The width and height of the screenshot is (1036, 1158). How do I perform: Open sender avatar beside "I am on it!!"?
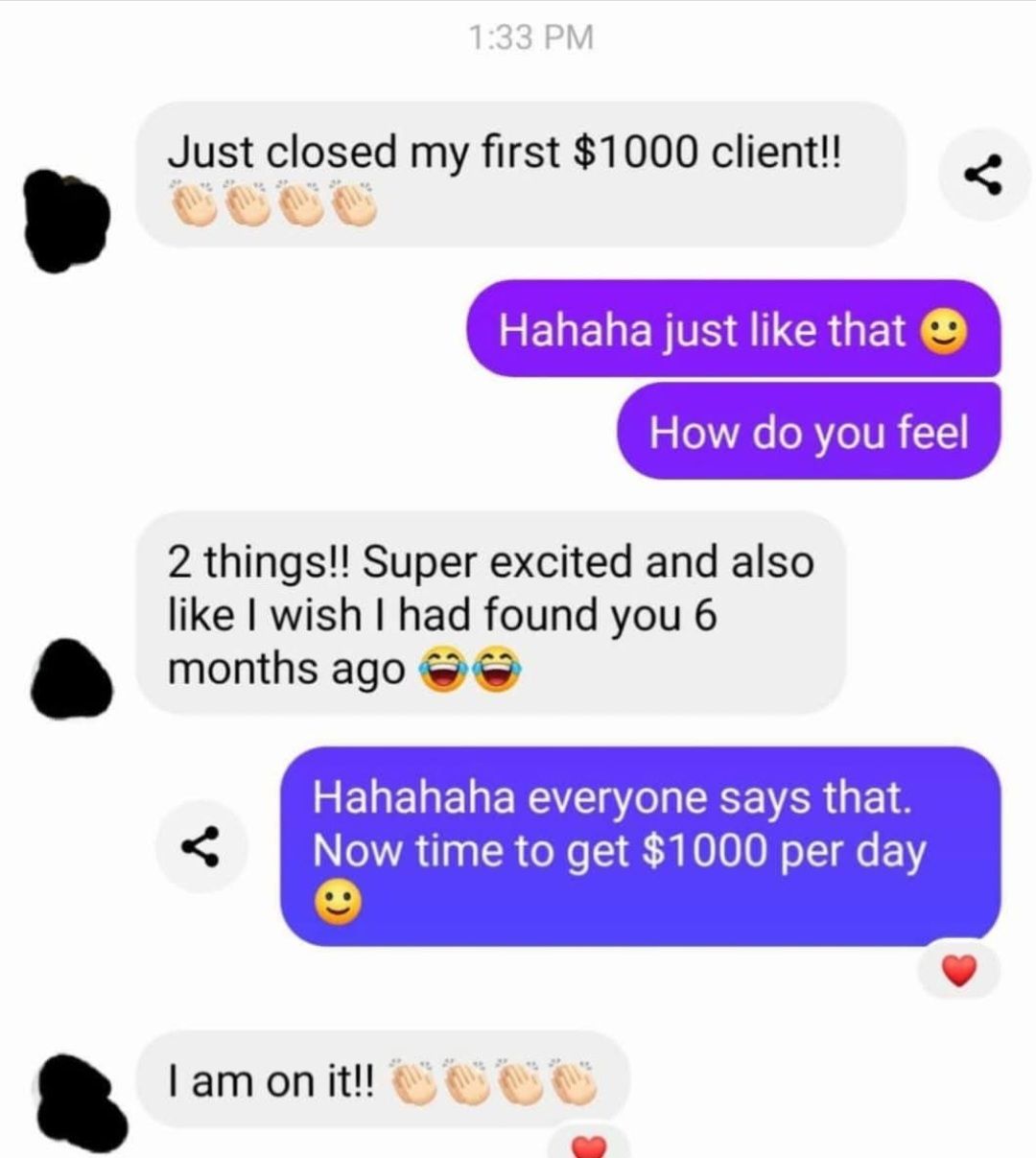[81, 1100]
